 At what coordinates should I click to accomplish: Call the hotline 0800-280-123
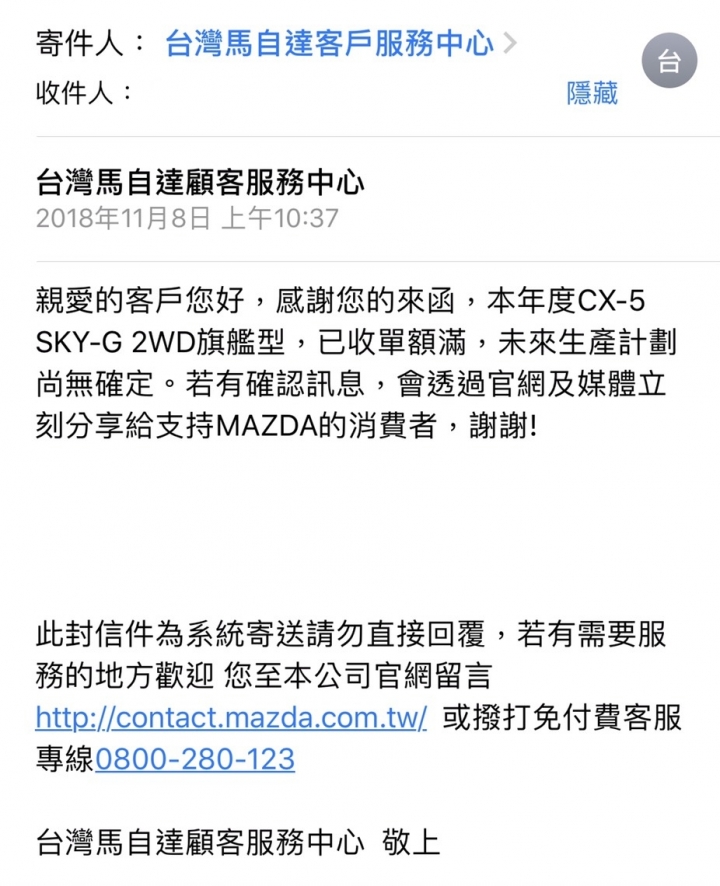tap(195, 759)
